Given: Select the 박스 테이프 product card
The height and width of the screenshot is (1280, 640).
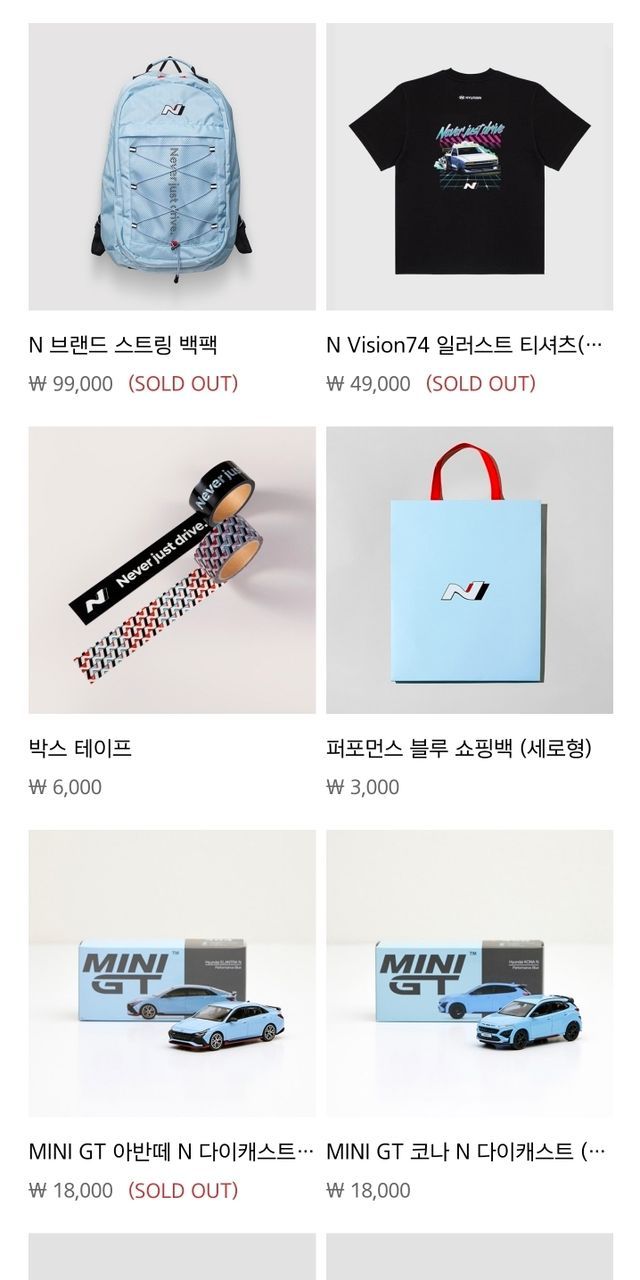Looking at the screenshot, I should (x=172, y=570).
